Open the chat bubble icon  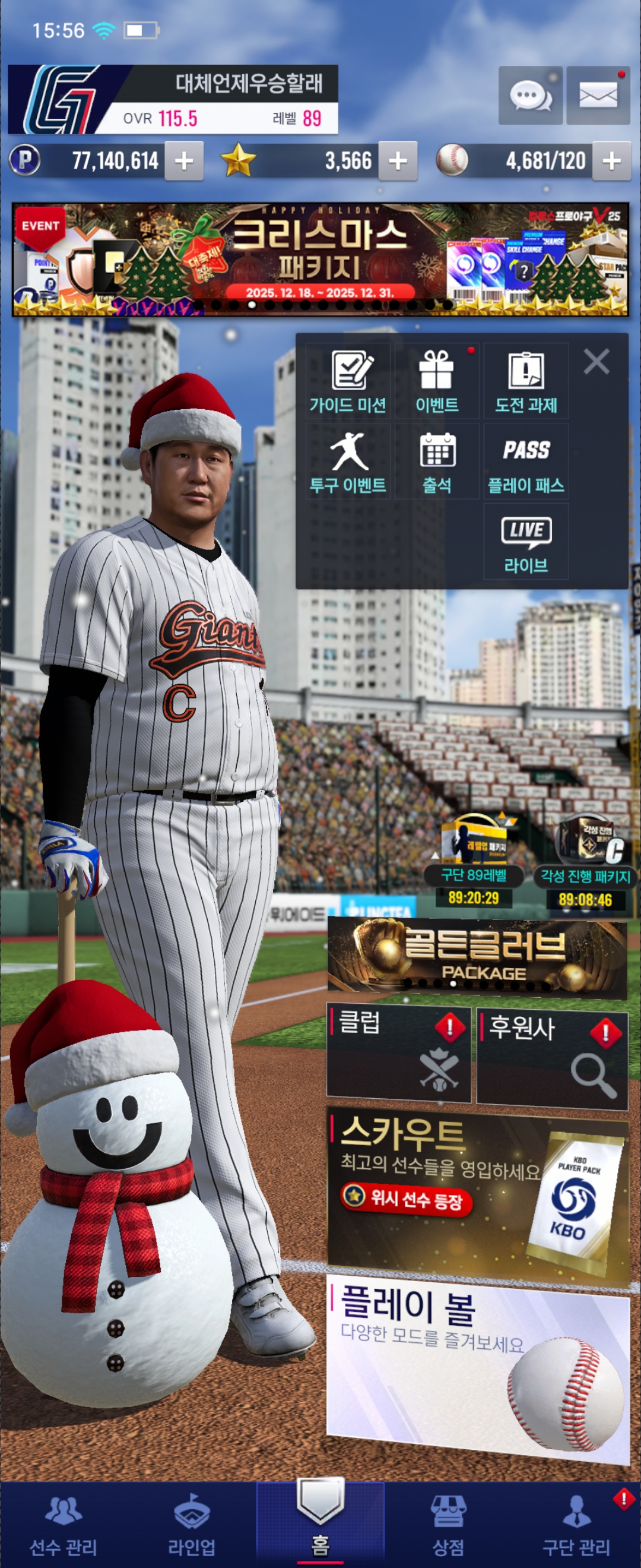tap(529, 96)
